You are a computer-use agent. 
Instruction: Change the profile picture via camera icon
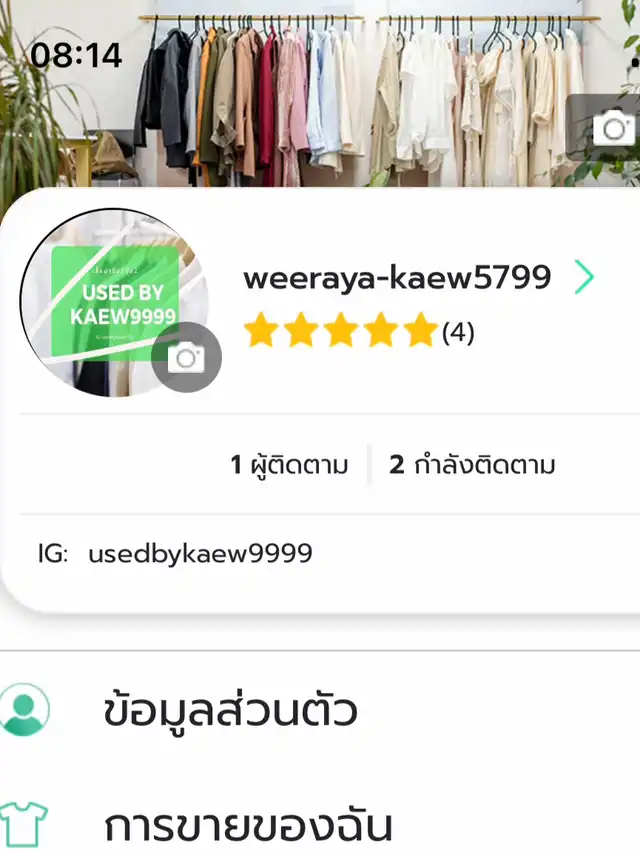coord(186,358)
